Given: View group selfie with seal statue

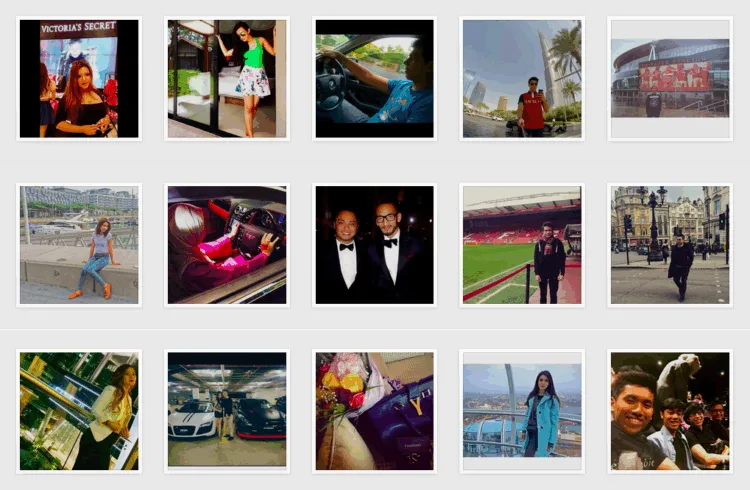Looking at the screenshot, I should point(670,411).
